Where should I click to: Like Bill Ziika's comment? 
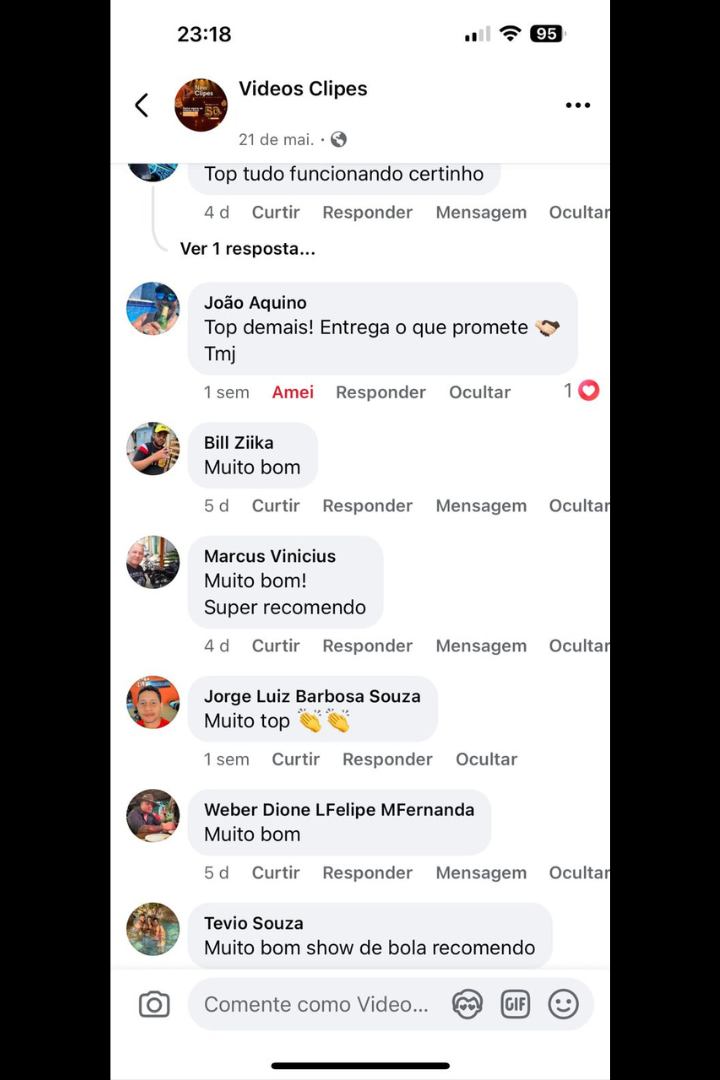tap(276, 506)
